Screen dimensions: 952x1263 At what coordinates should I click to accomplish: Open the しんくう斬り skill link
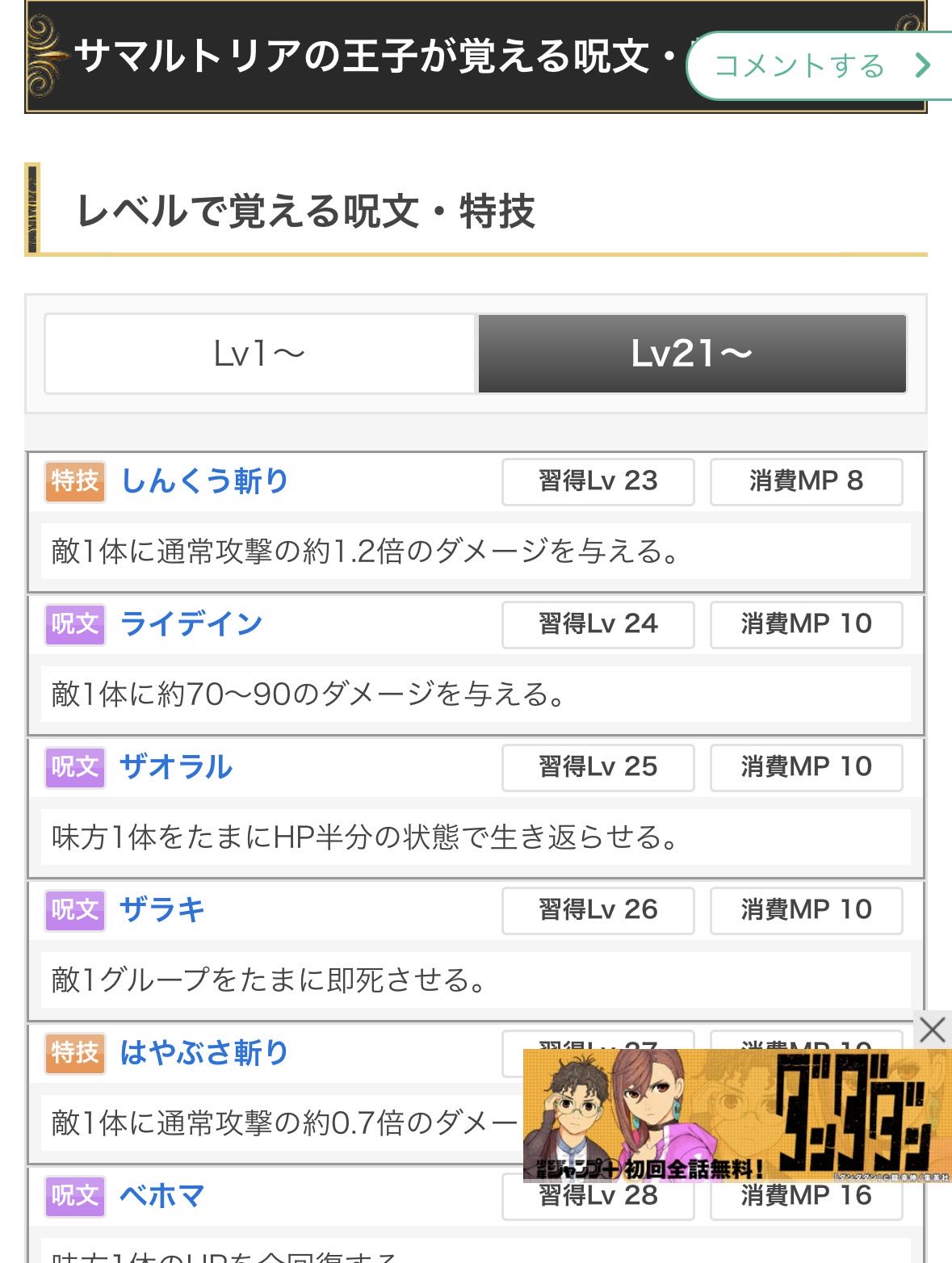tap(204, 481)
